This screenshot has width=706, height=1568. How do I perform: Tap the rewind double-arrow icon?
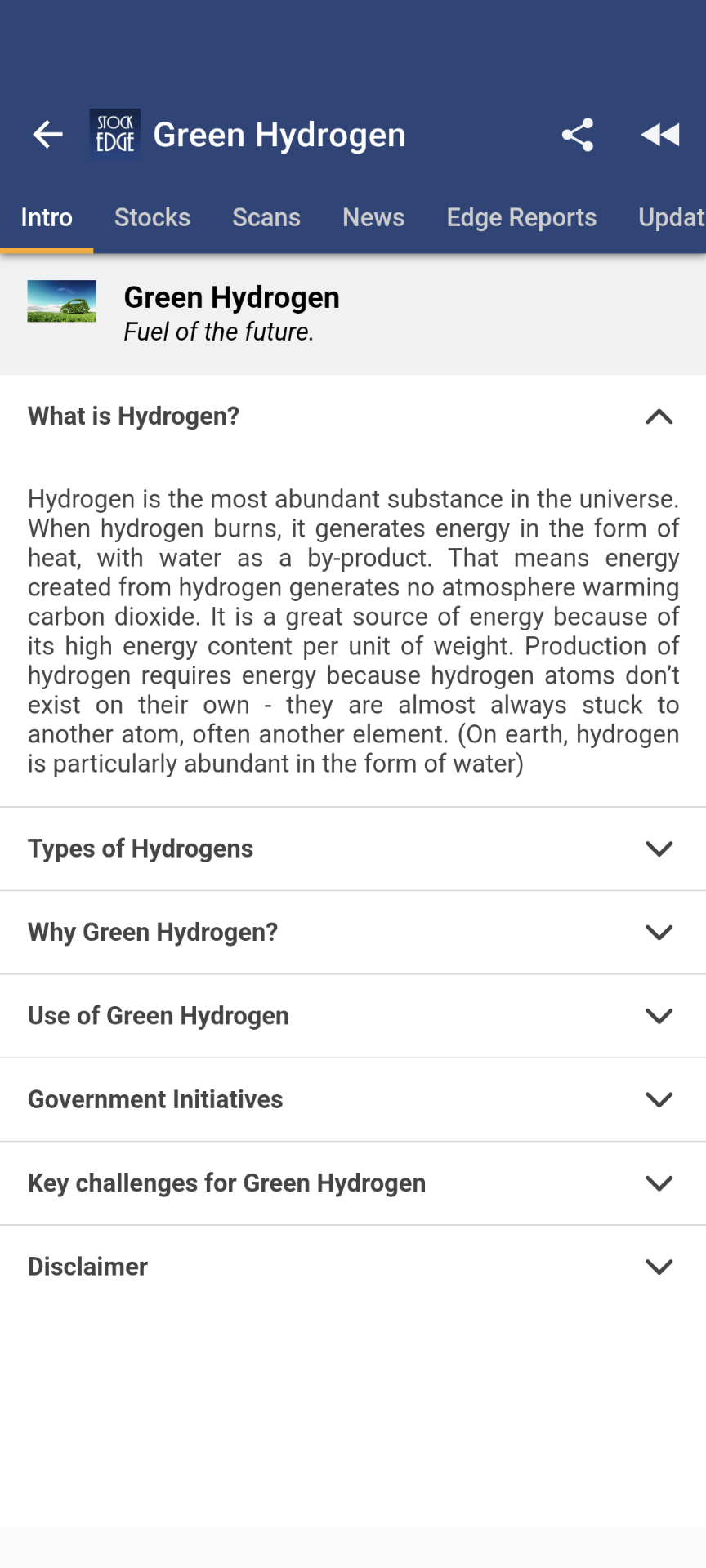tap(660, 135)
